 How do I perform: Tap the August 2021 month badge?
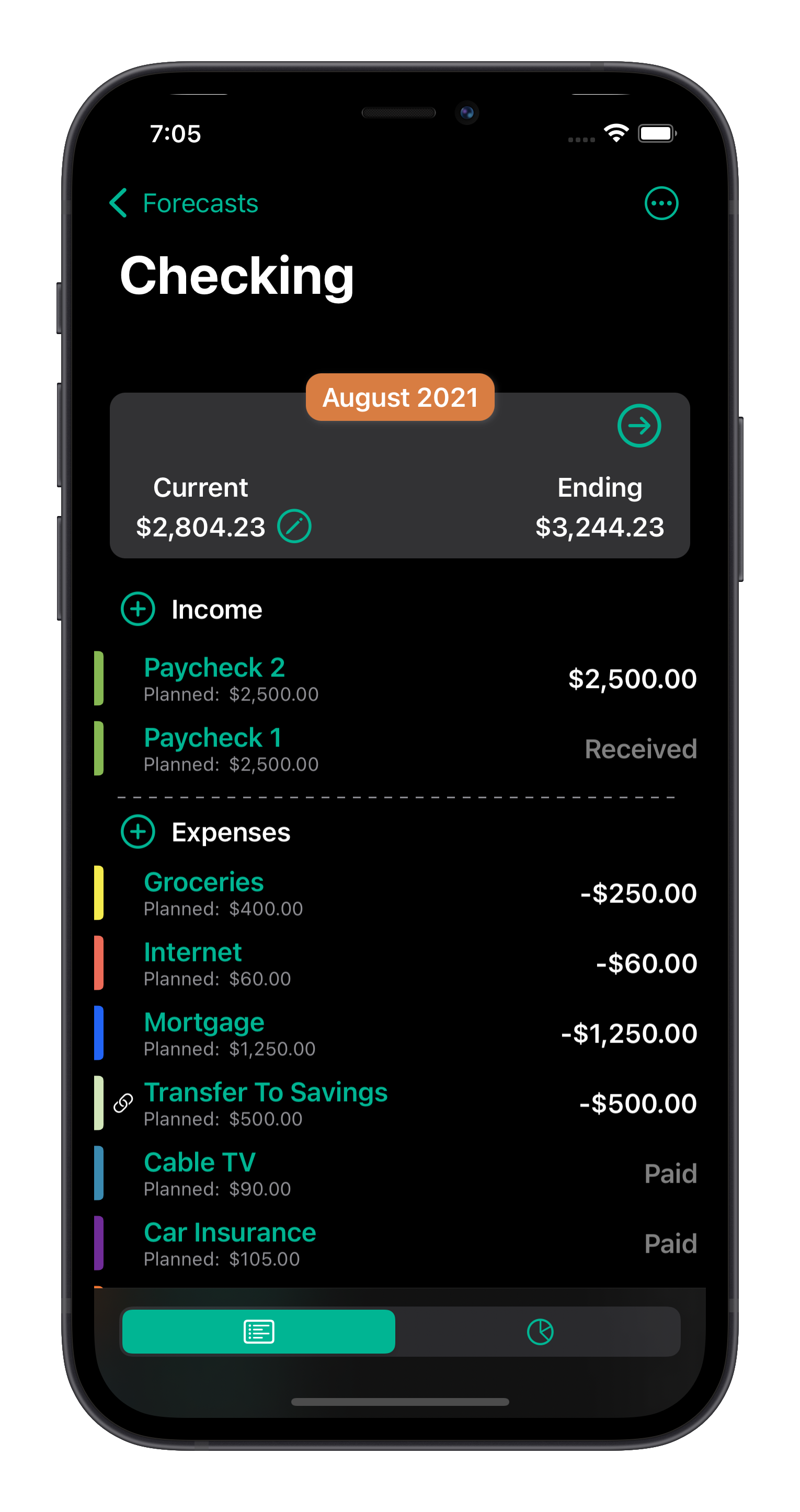tap(399, 397)
